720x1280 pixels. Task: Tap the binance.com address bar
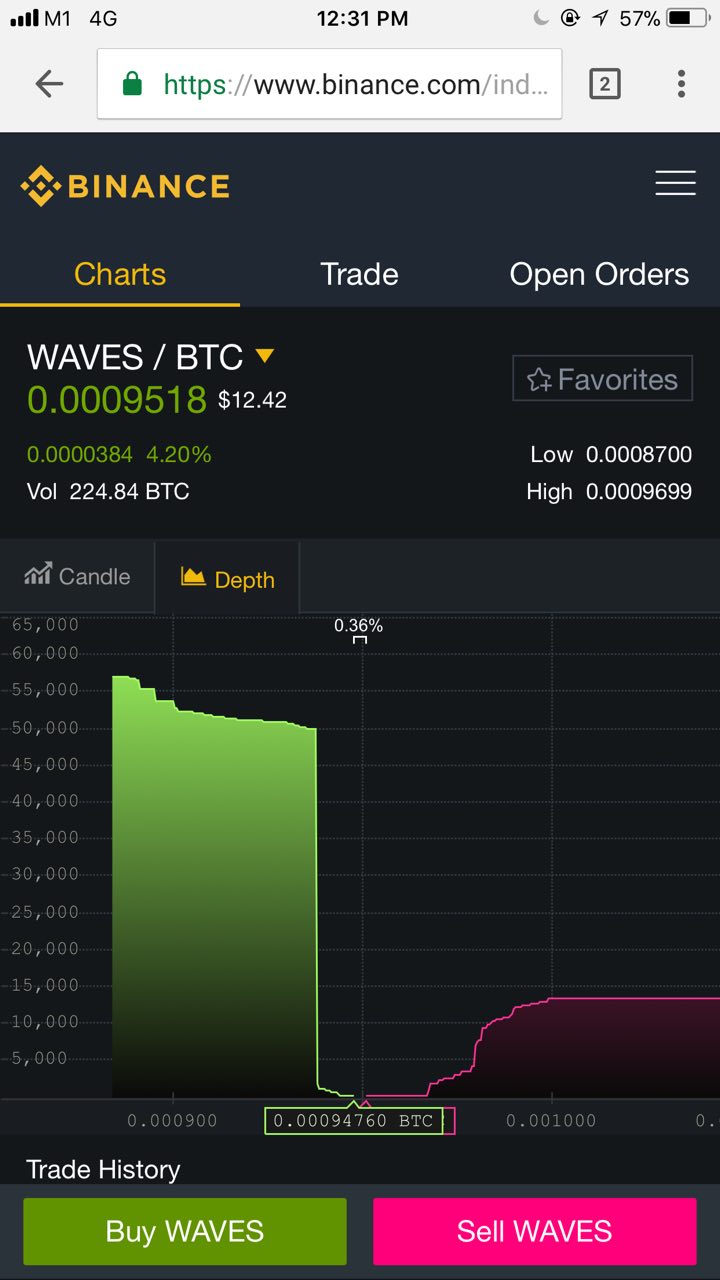pyautogui.click(x=330, y=85)
